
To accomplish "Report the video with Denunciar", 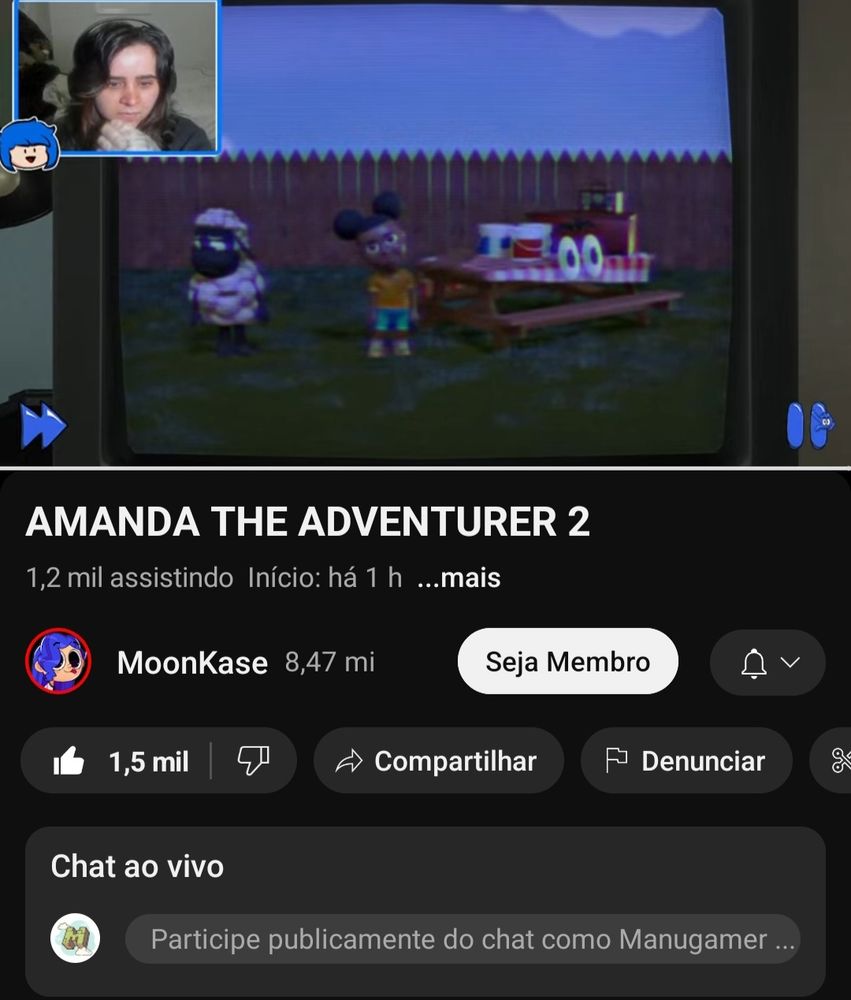I will click(x=686, y=761).
